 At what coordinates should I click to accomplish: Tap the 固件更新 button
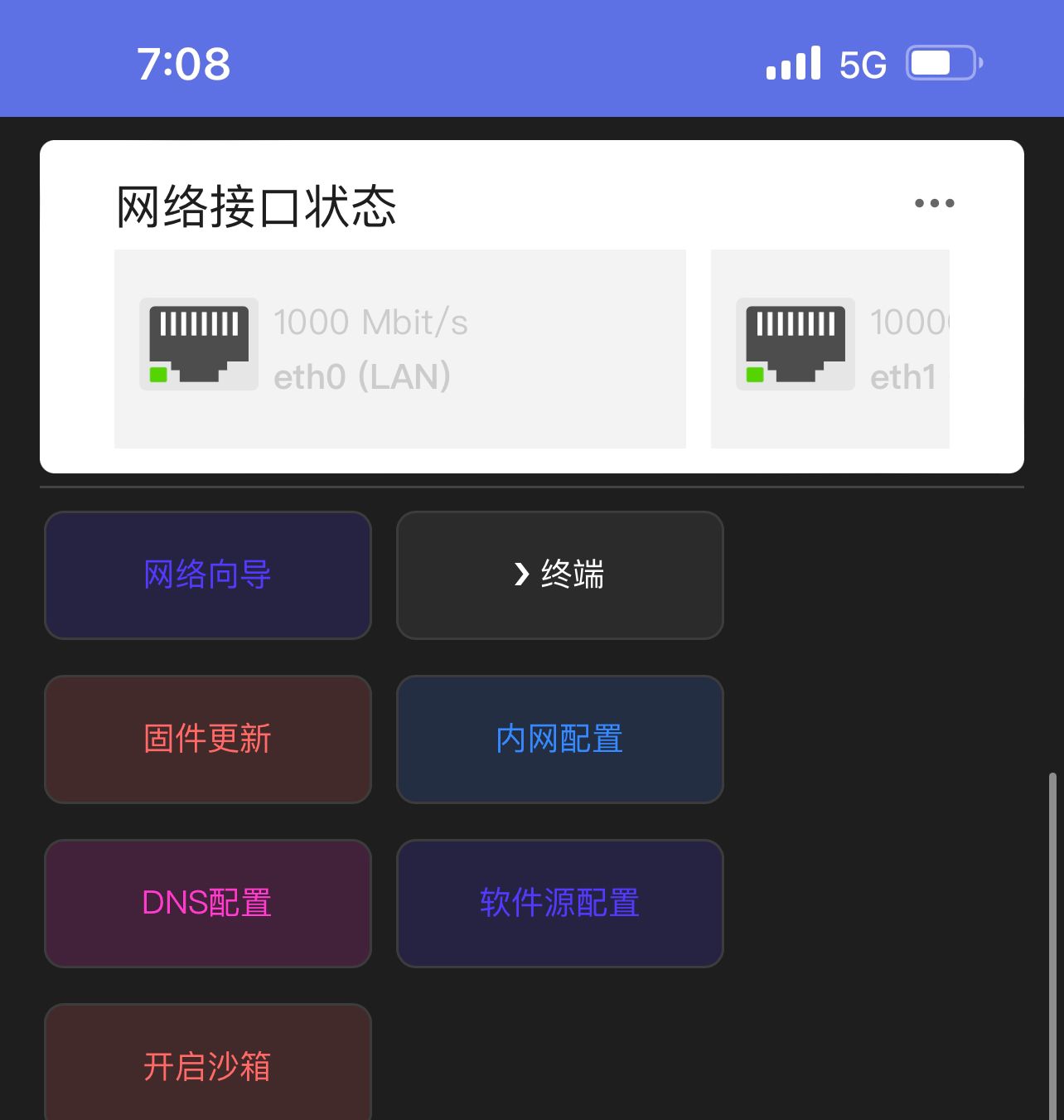[207, 739]
